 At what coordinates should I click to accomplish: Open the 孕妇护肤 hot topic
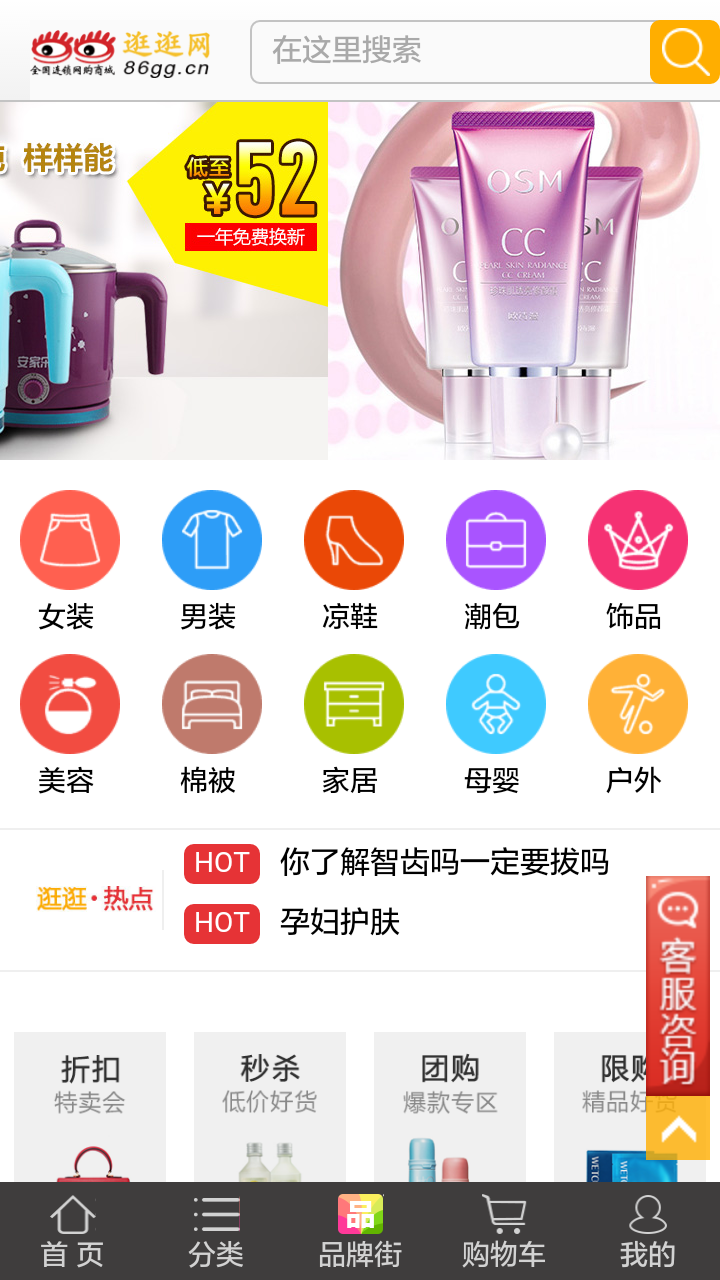tap(340, 922)
